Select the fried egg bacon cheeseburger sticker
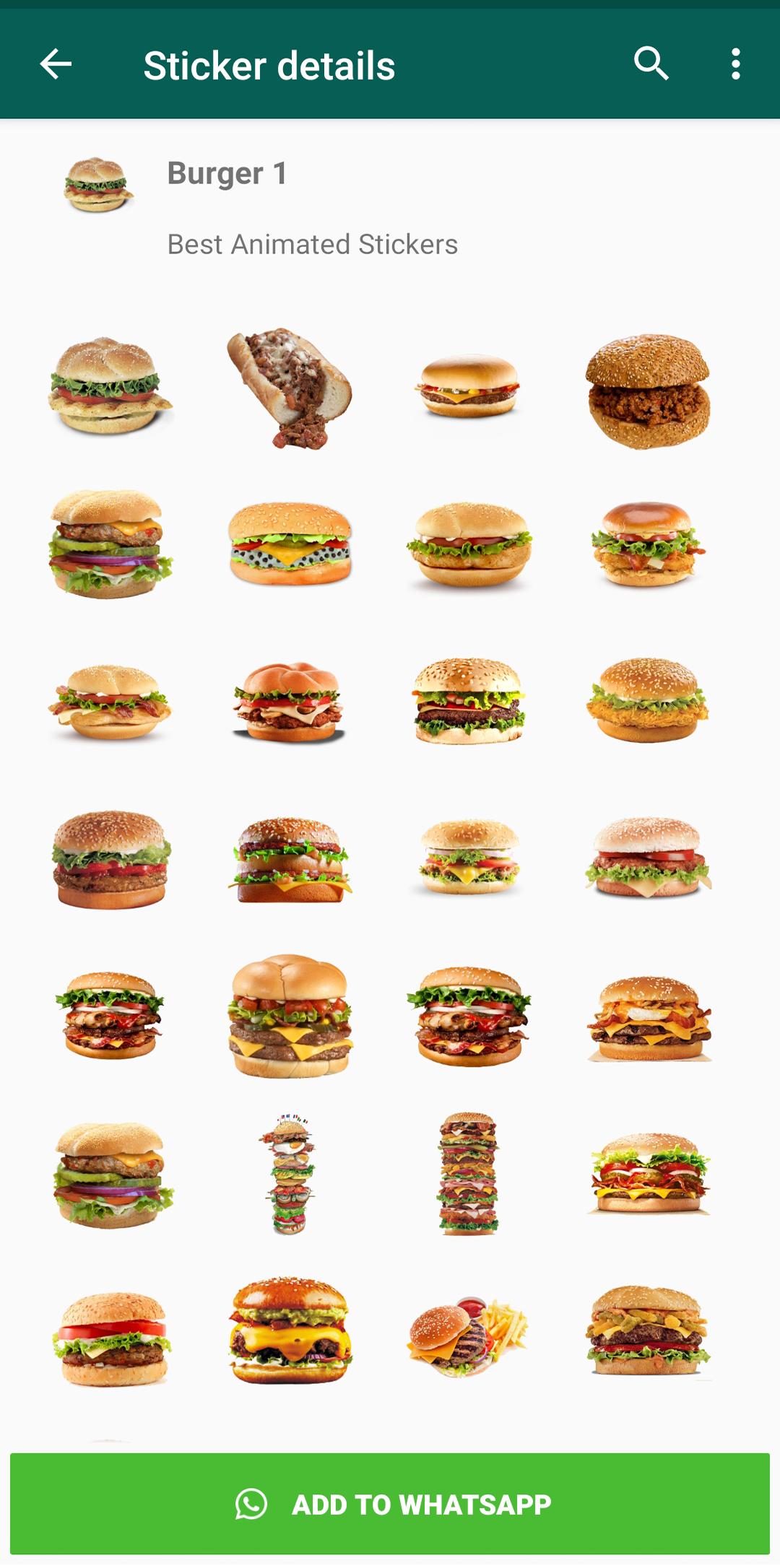This screenshot has width=780, height=1568. click(649, 1018)
